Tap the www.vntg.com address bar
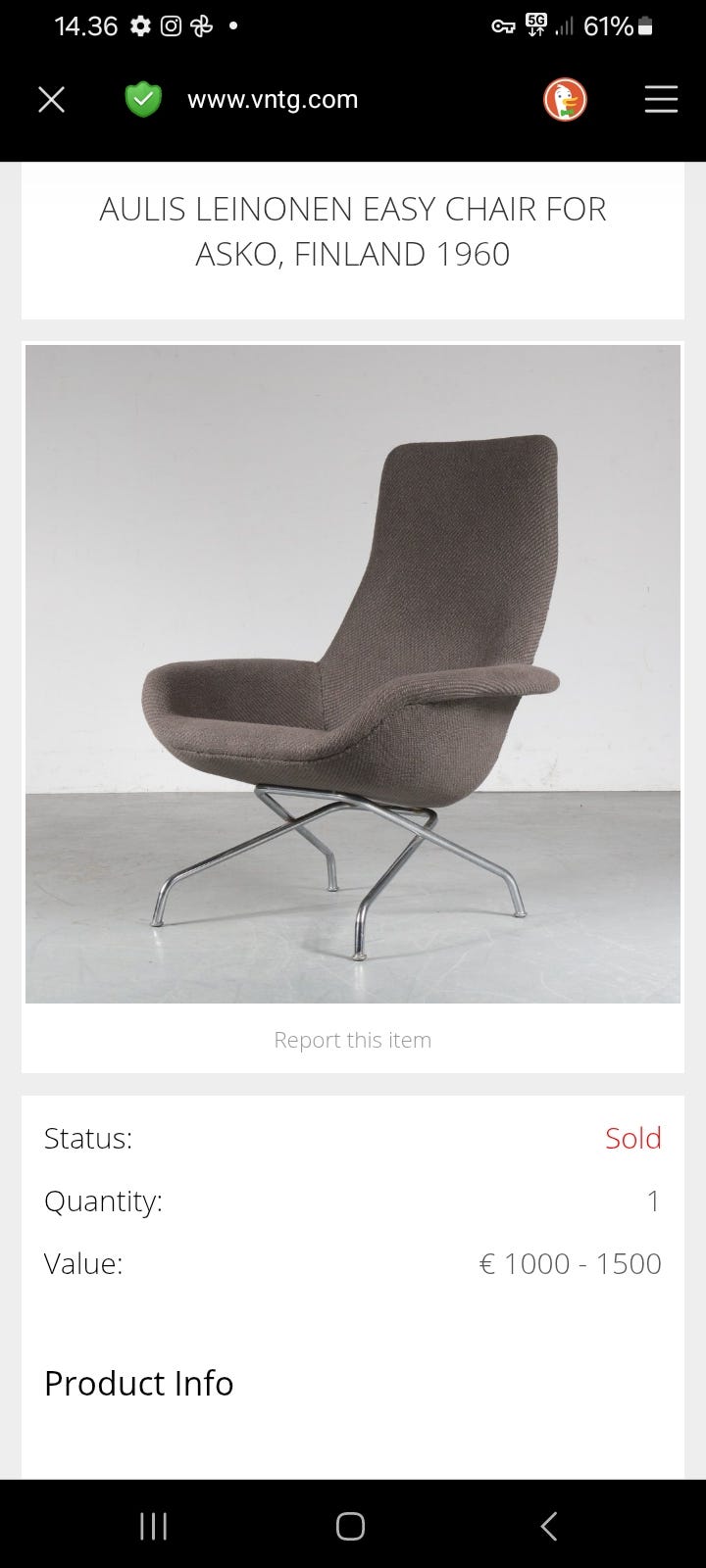Screen dimensions: 706x1568 click(273, 99)
